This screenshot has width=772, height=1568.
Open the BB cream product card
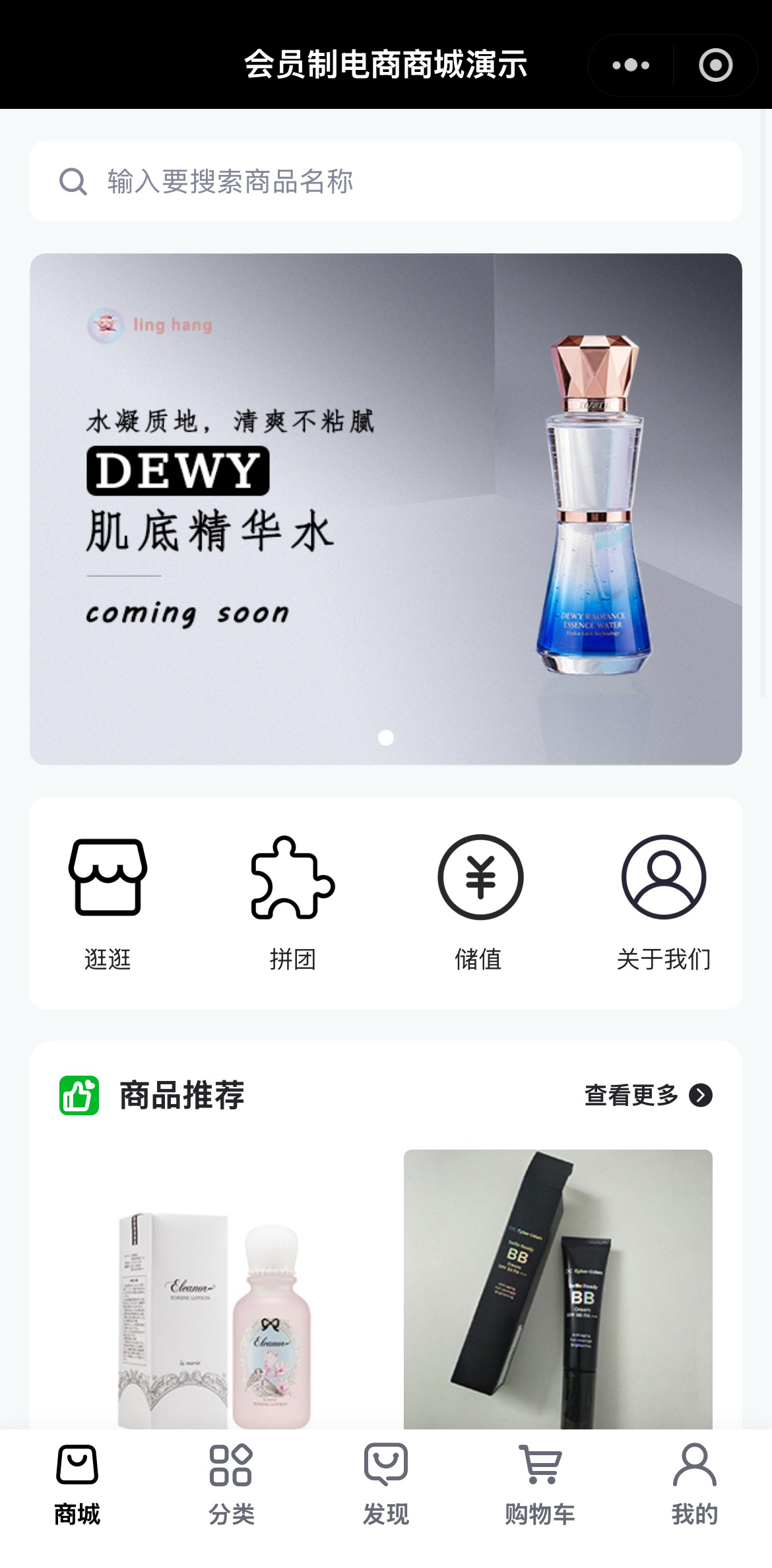click(558, 1290)
